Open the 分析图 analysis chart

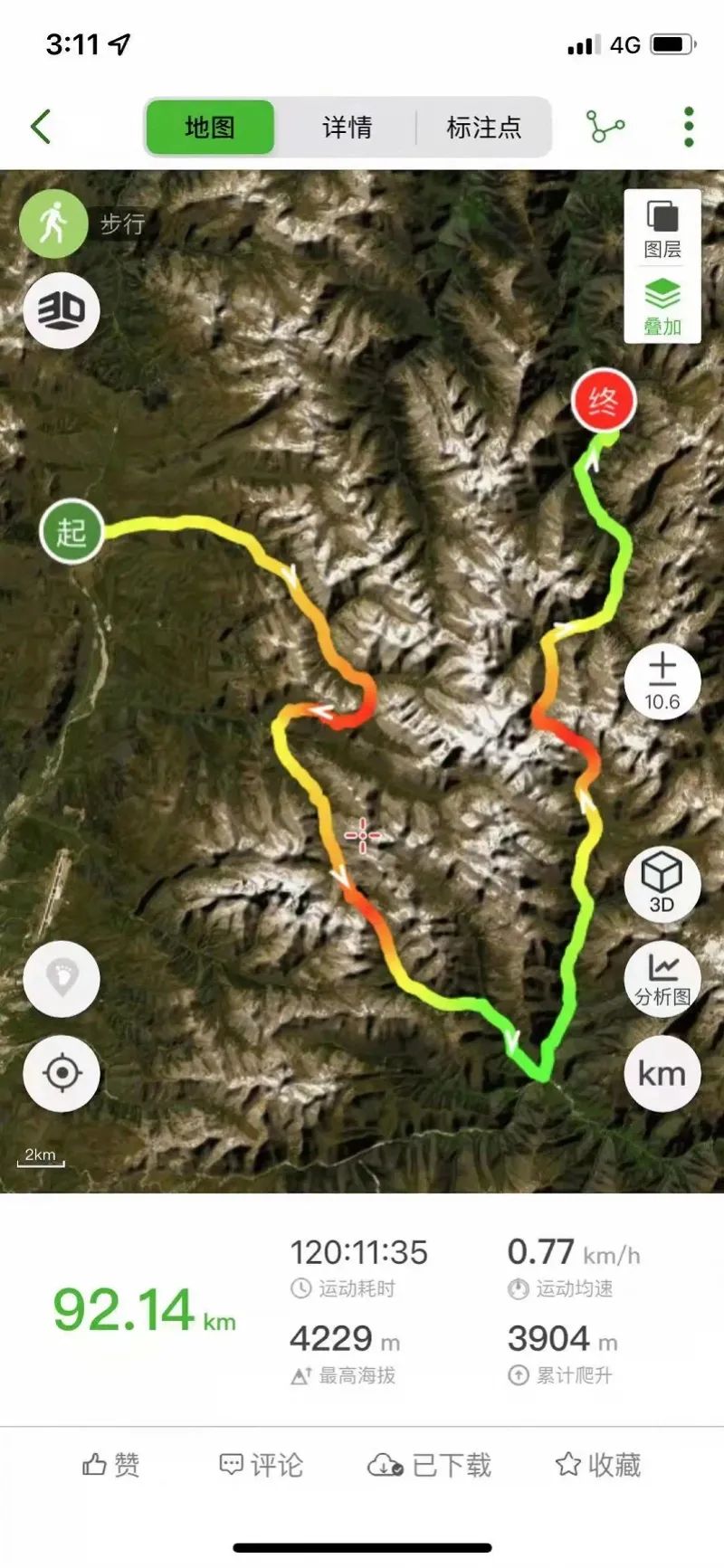click(x=662, y=980)
